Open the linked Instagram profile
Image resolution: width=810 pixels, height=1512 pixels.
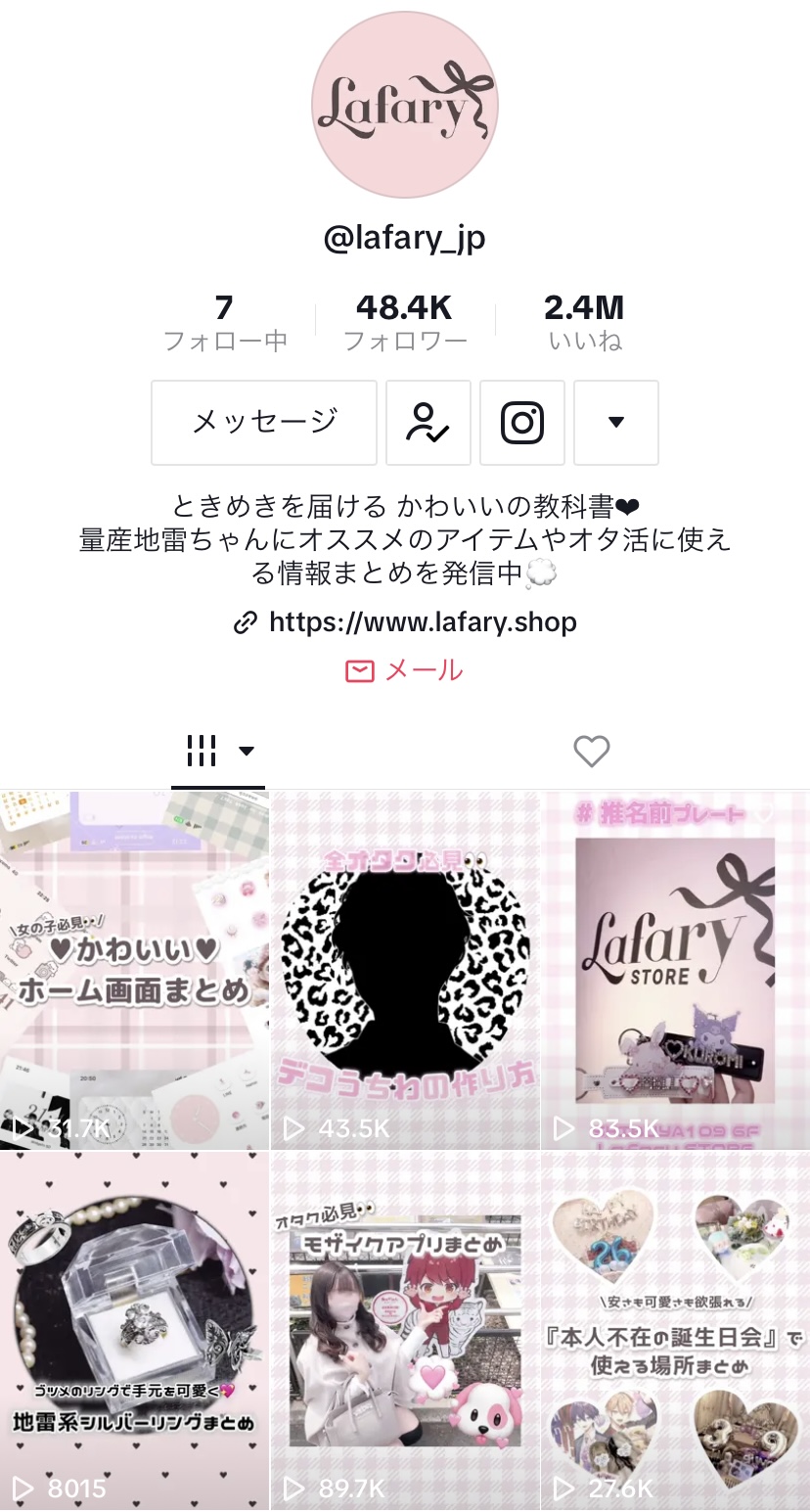(522, 423)
